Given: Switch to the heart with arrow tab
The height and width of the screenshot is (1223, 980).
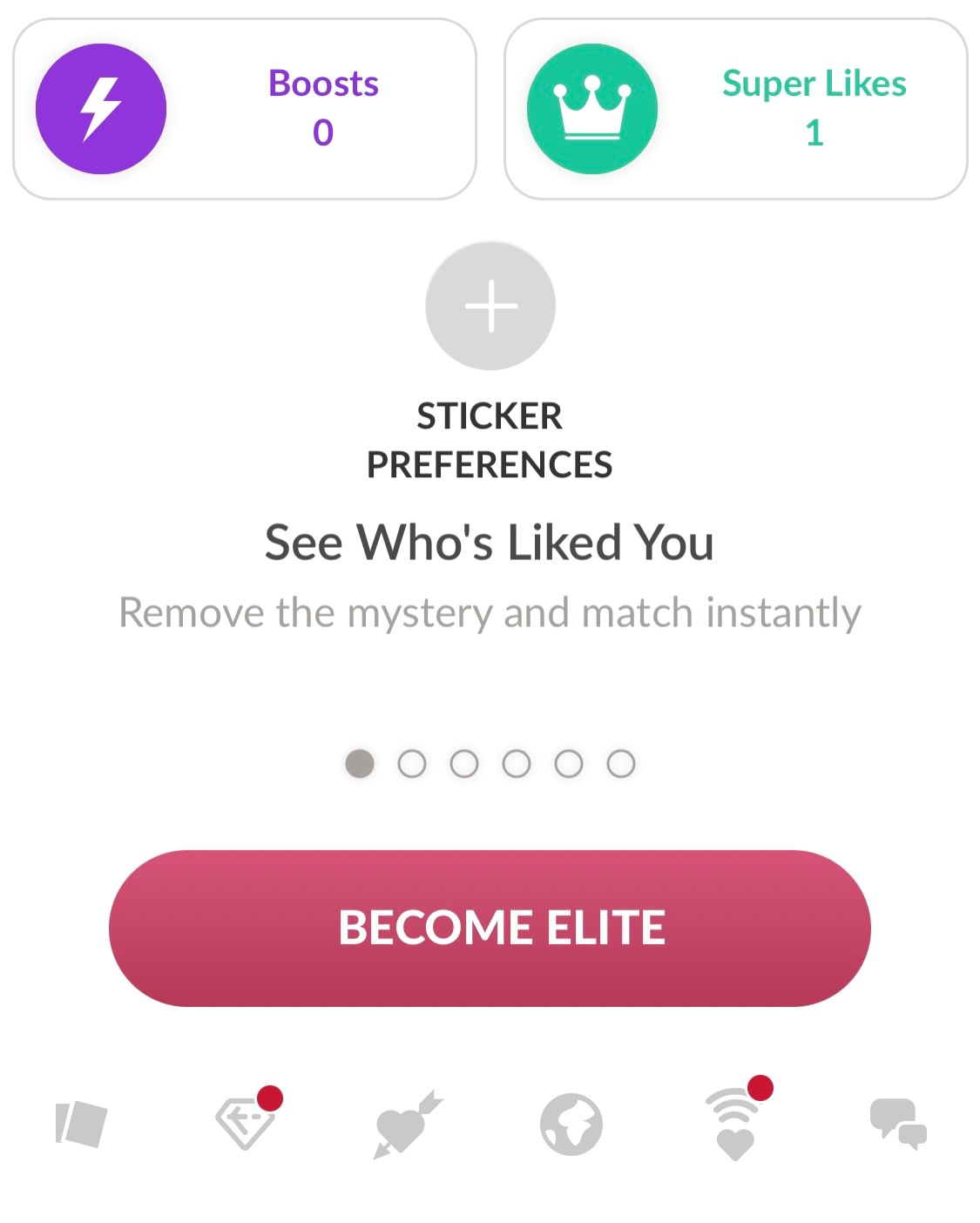Looking at the screenshot, I should tap(407, 1124).
